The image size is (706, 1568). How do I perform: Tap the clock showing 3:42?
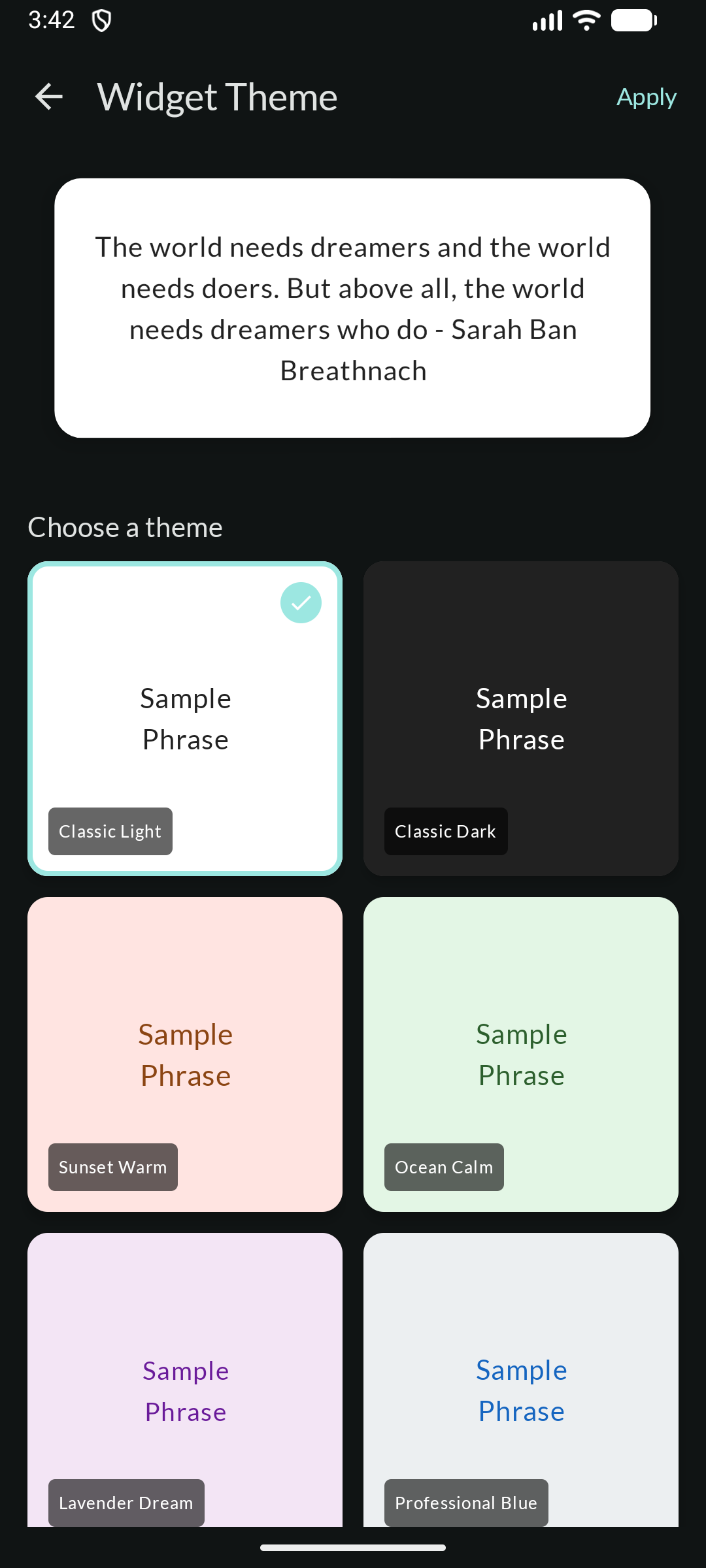[51, 20]
